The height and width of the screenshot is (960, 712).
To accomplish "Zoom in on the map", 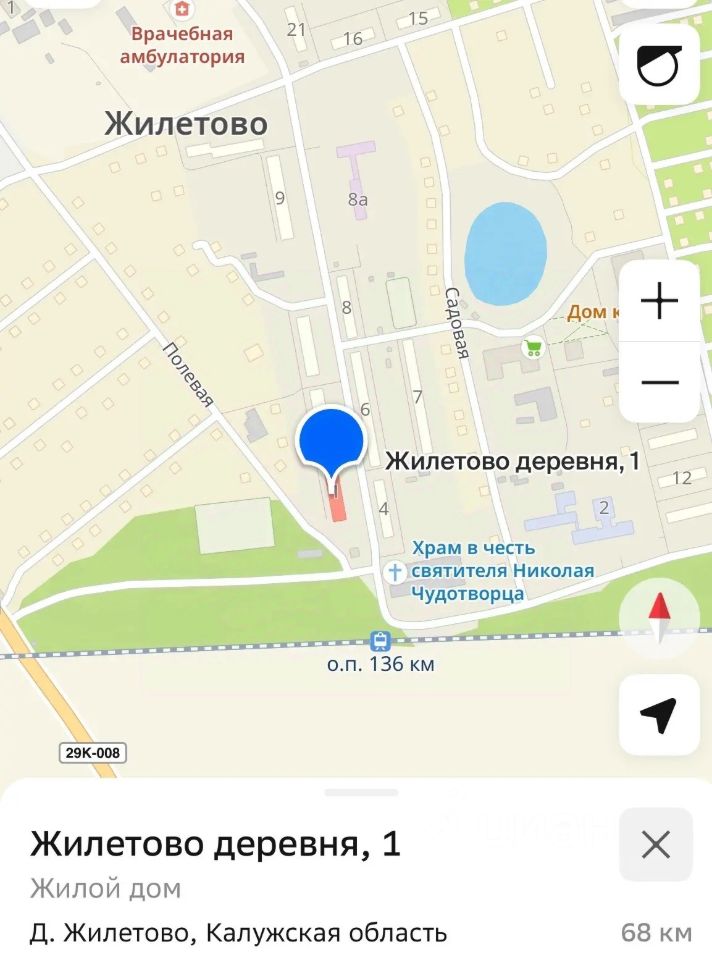I will pos(659,301).
